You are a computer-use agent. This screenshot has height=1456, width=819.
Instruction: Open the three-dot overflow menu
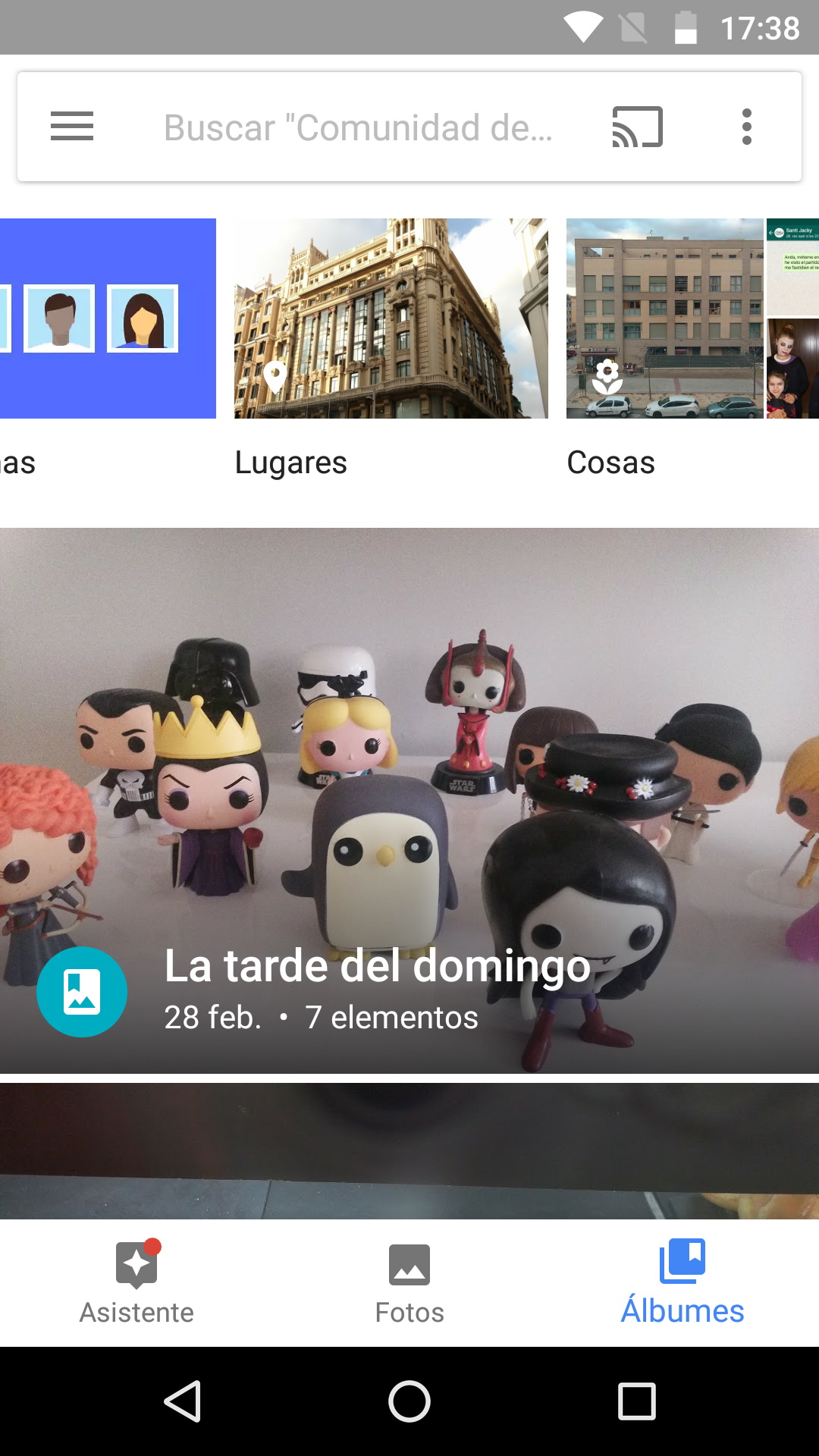tap(746, 127)
